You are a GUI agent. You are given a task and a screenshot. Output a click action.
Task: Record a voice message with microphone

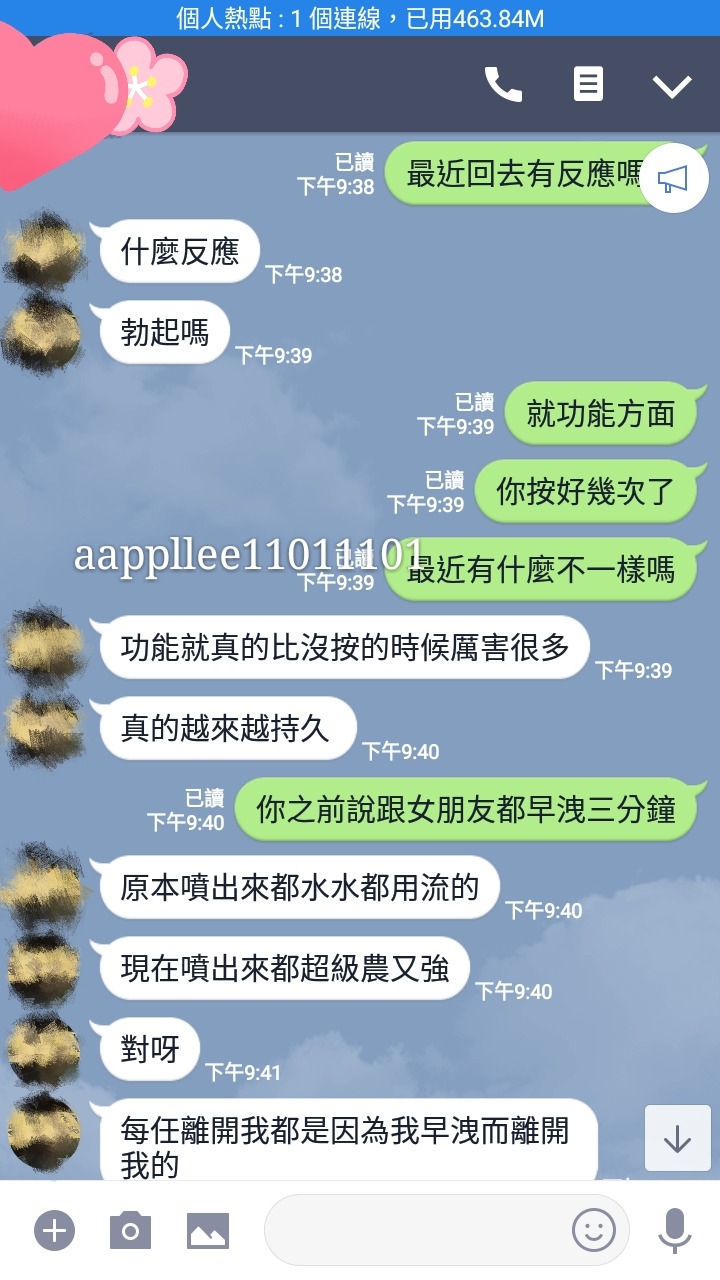coord(675,1230)
